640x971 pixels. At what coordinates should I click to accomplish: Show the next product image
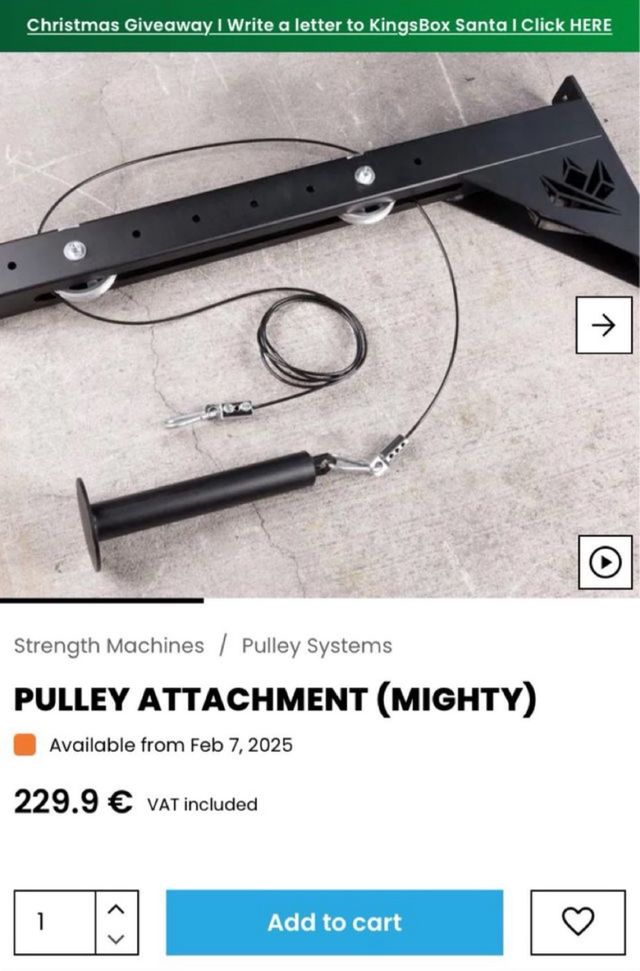pyautogui.click(x=603, y=325)
